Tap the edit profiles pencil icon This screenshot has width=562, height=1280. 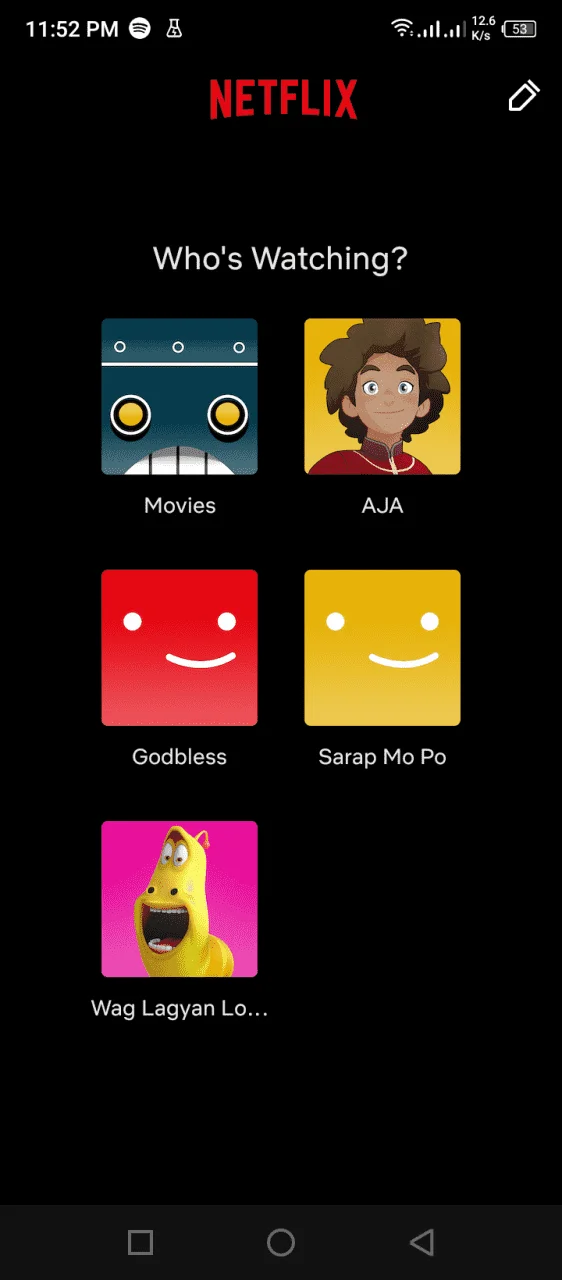(523, 96)
